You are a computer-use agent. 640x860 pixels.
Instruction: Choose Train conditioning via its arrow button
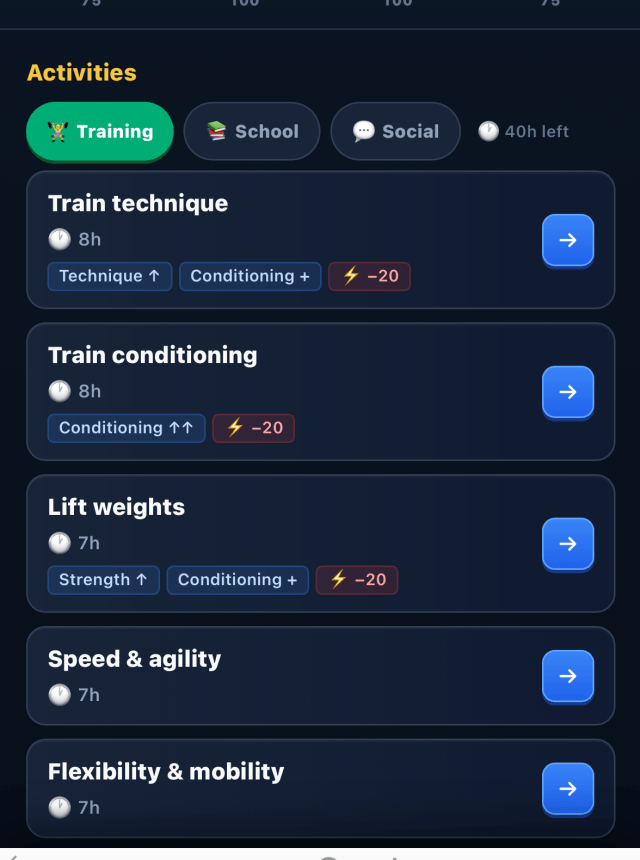568,392
